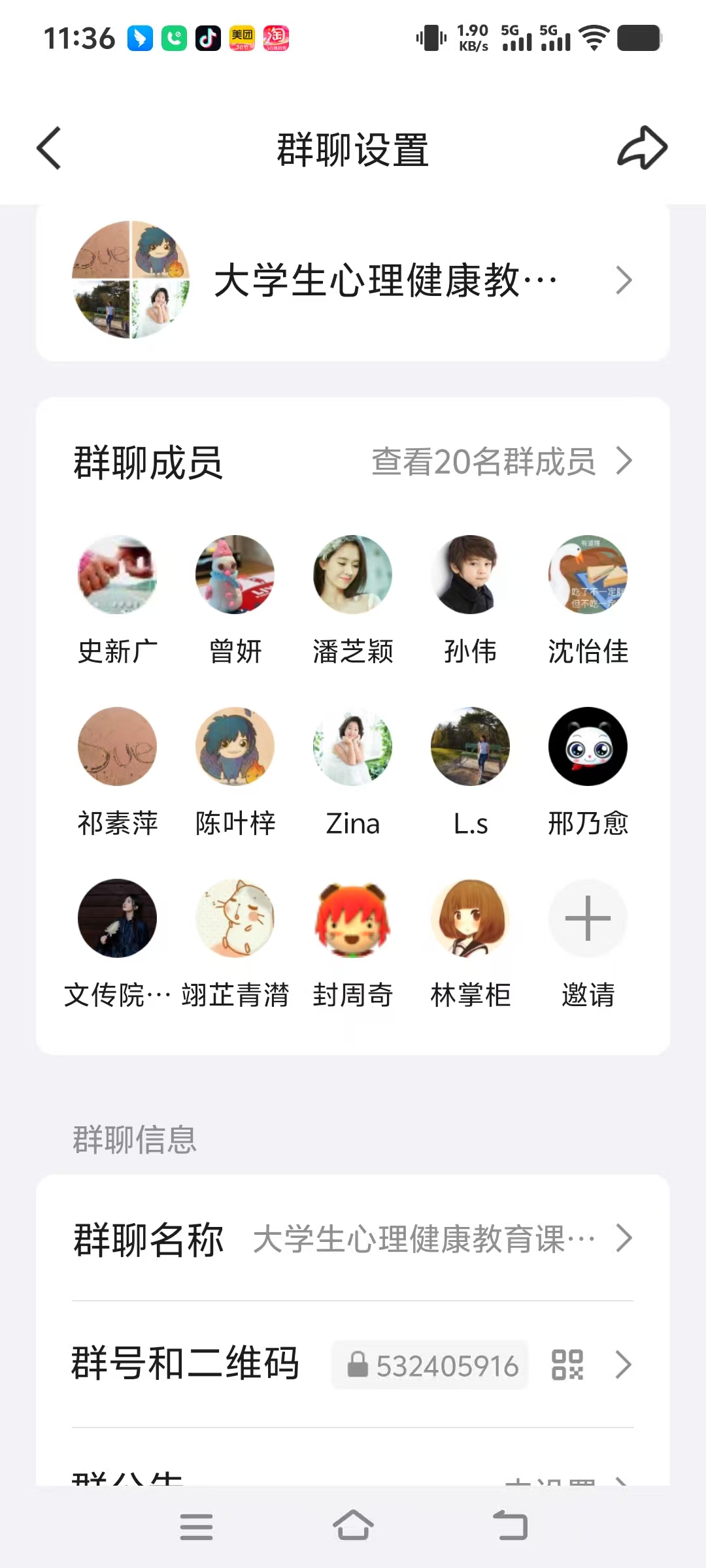Invite new members with 邀请 button

click(588, 919)
